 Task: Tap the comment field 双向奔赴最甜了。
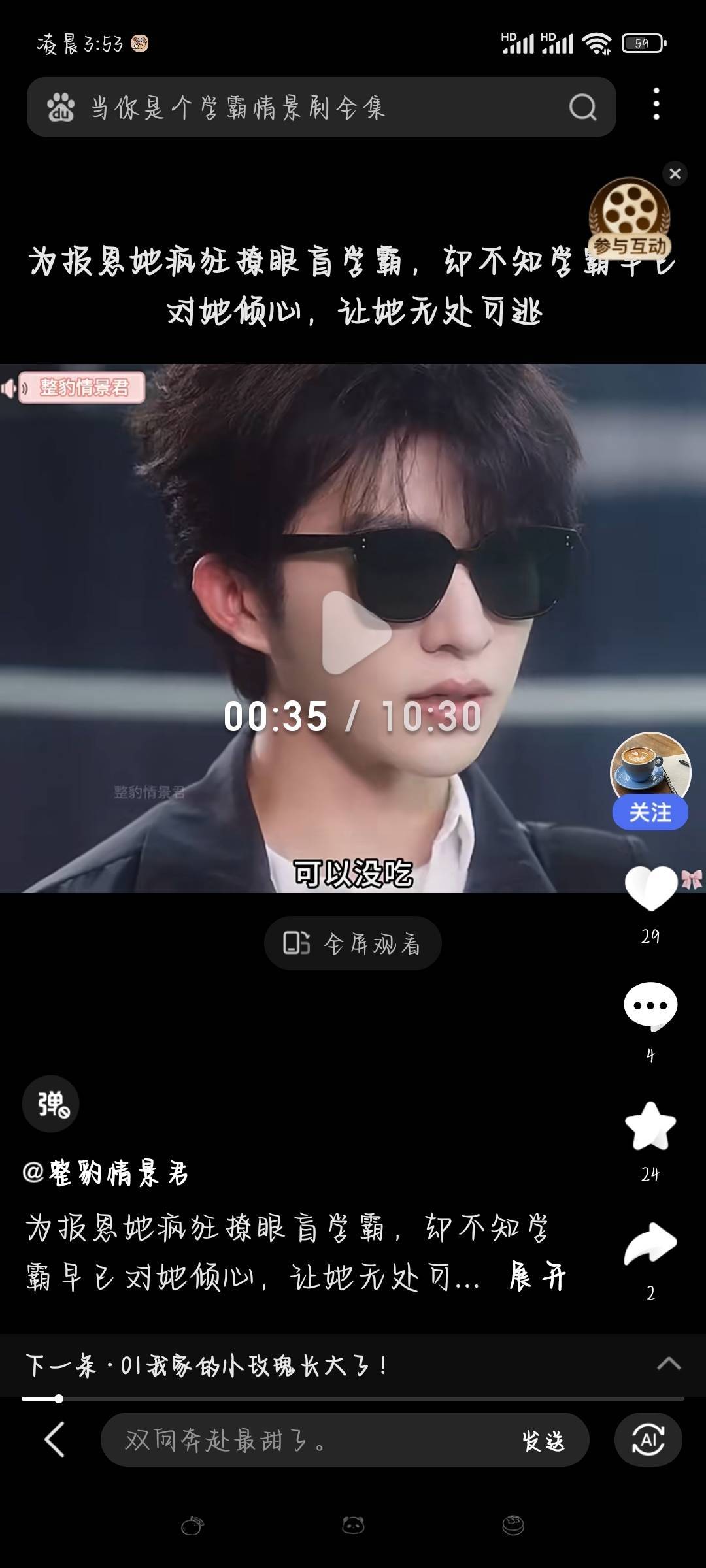307,1440
